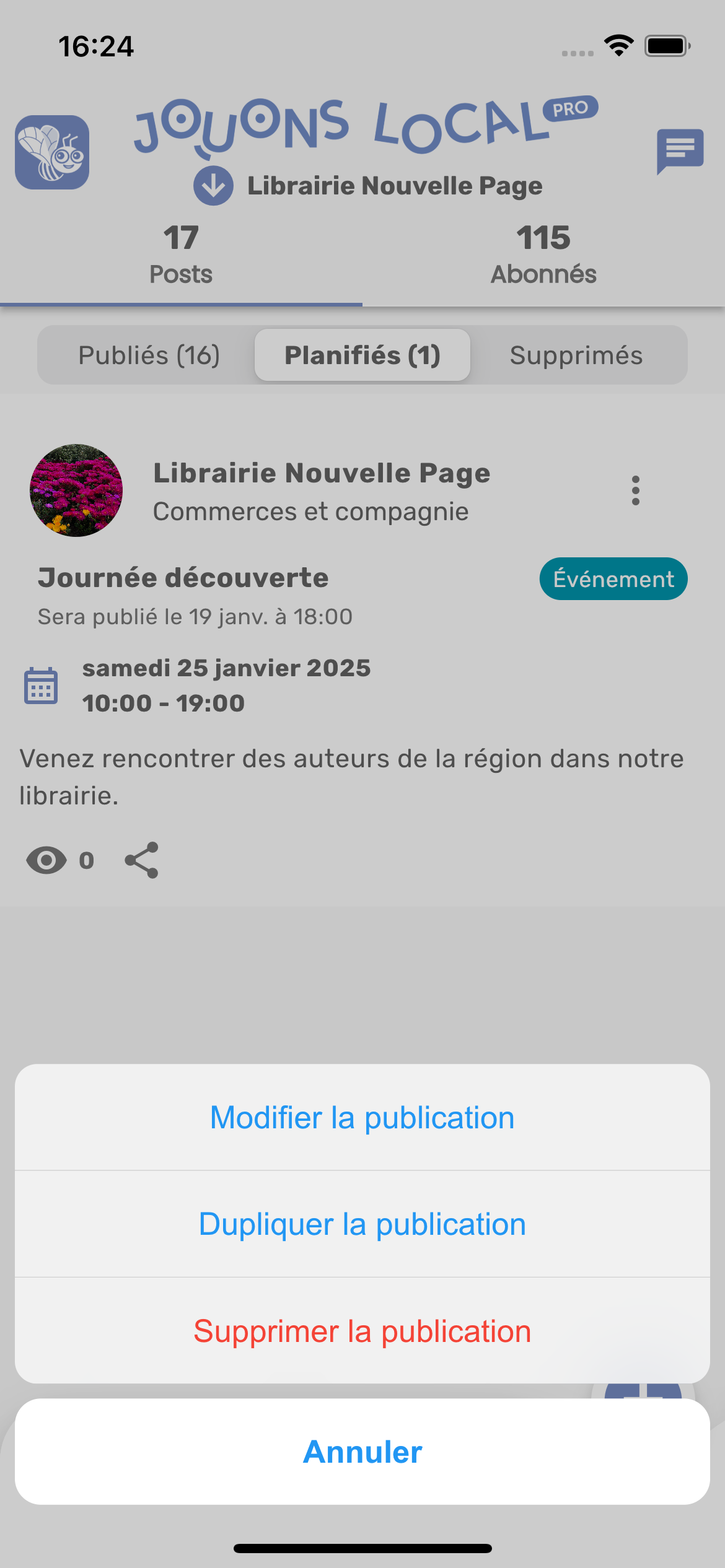Tap the bee app logo icon

point(52,152)
